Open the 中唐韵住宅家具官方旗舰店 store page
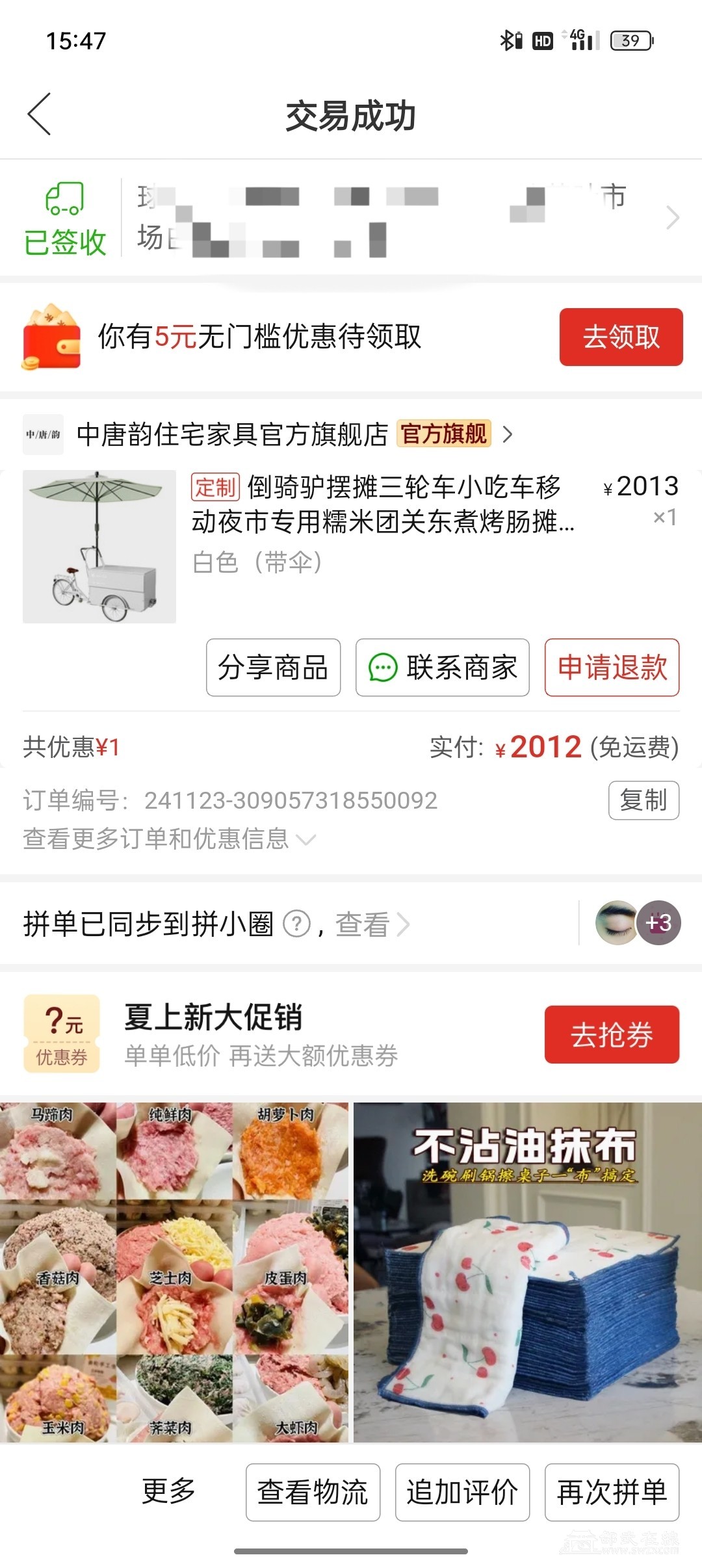 [x=232, y=434]
